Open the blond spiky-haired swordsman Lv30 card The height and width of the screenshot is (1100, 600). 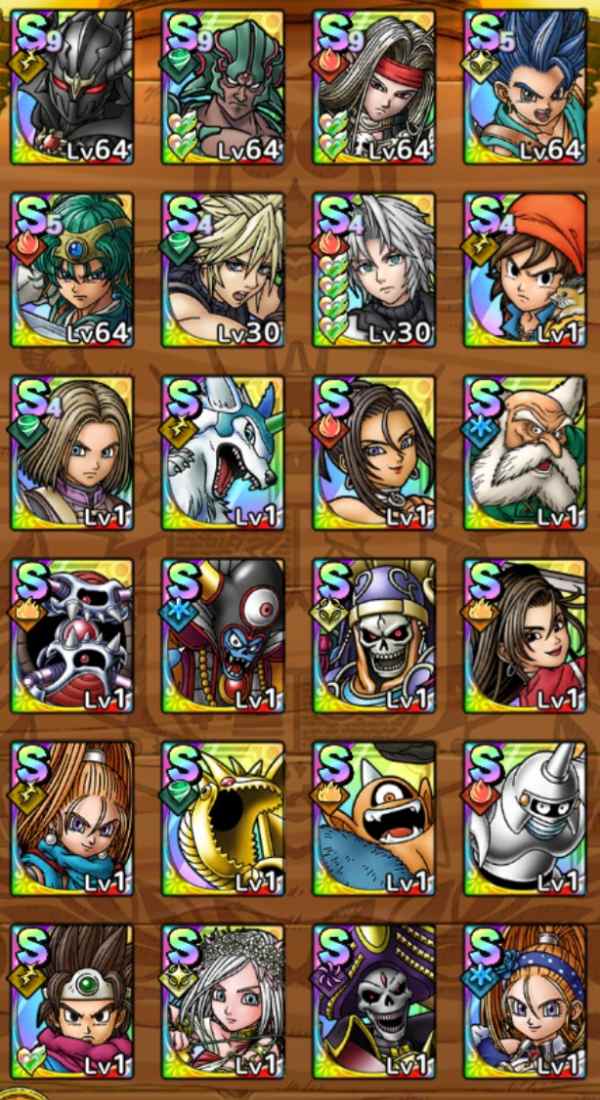click(223, 270)
